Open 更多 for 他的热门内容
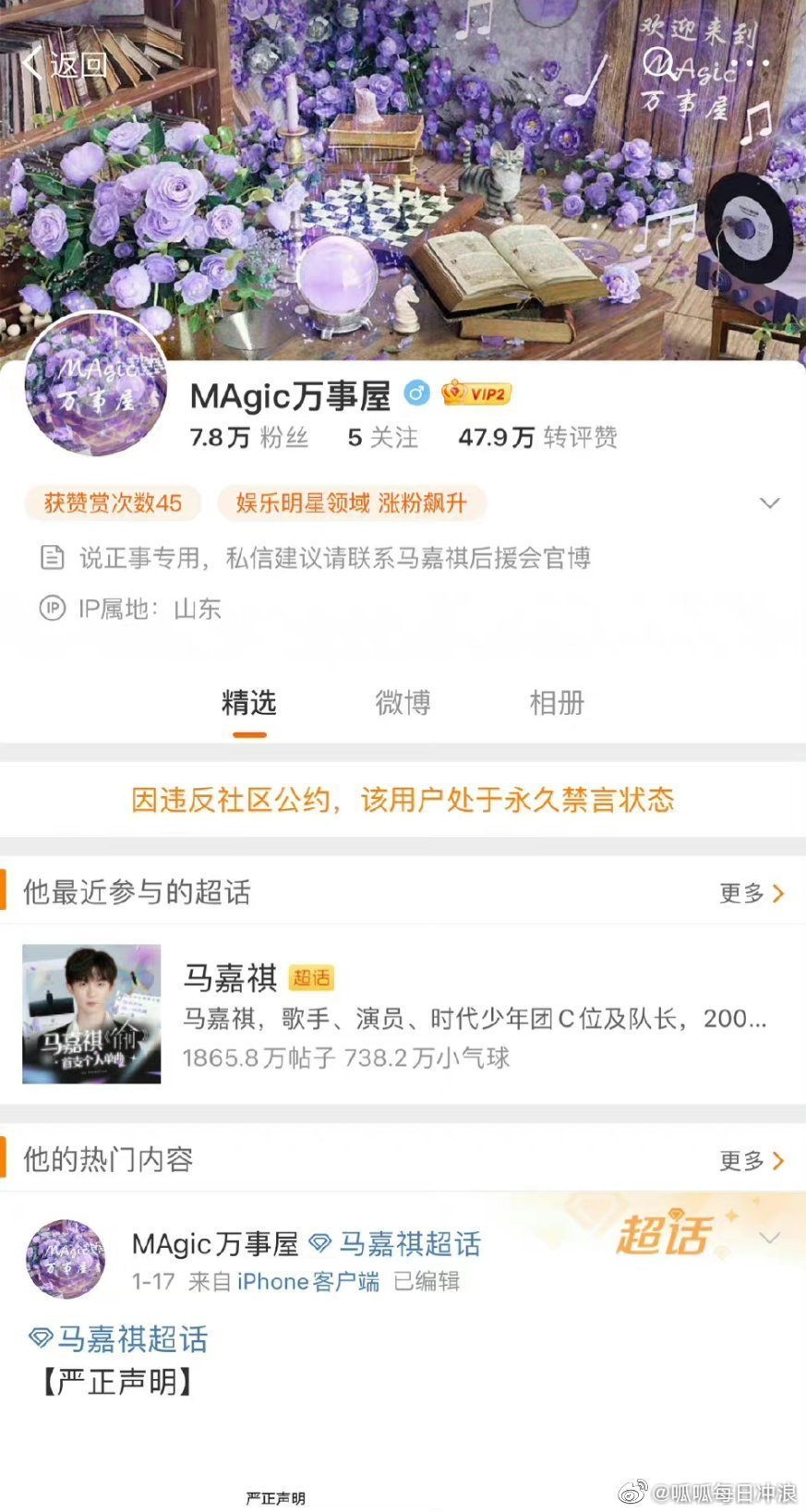The image size is (806, 1512). 752,1160
